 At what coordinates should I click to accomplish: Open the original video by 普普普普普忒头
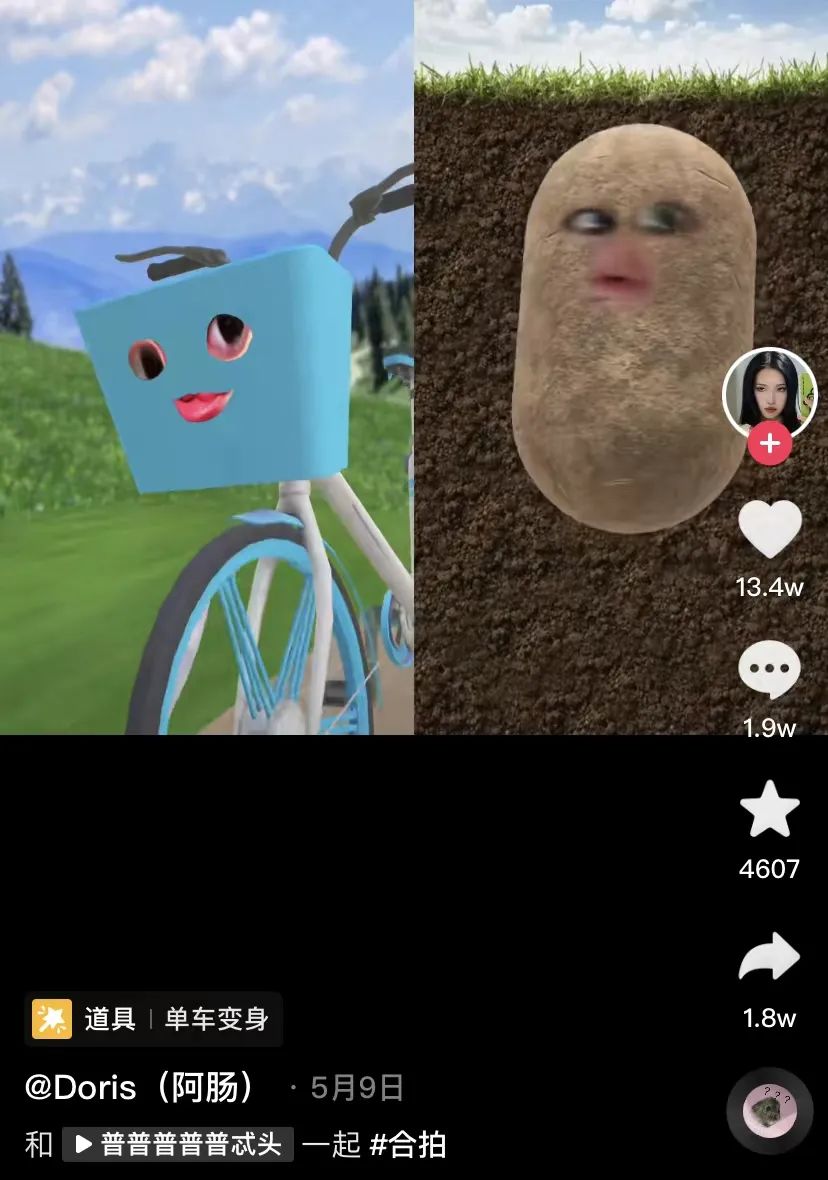tap(179, 1145)
